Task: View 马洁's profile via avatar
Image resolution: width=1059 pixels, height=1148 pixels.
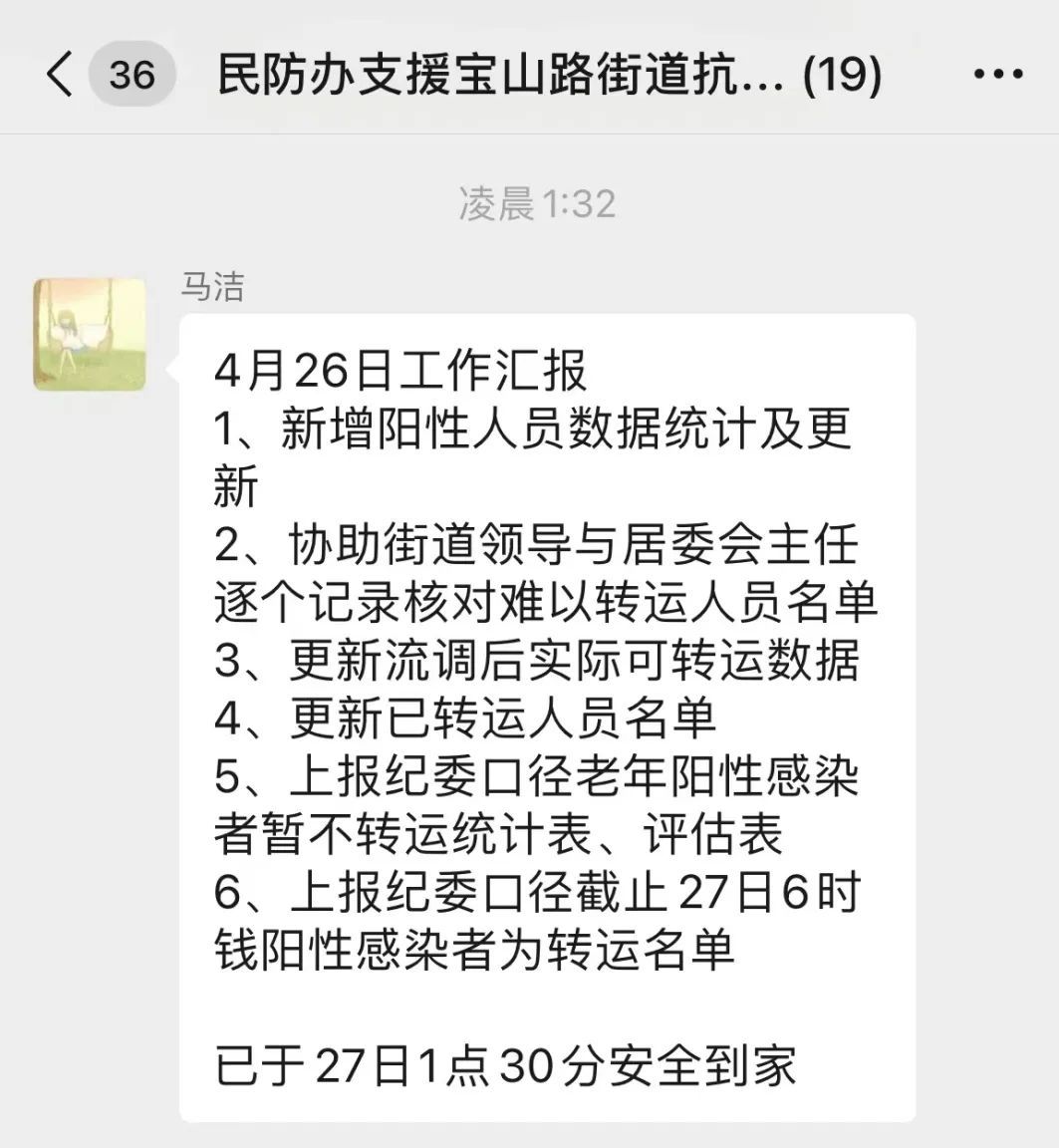Action: click(90, 334)
